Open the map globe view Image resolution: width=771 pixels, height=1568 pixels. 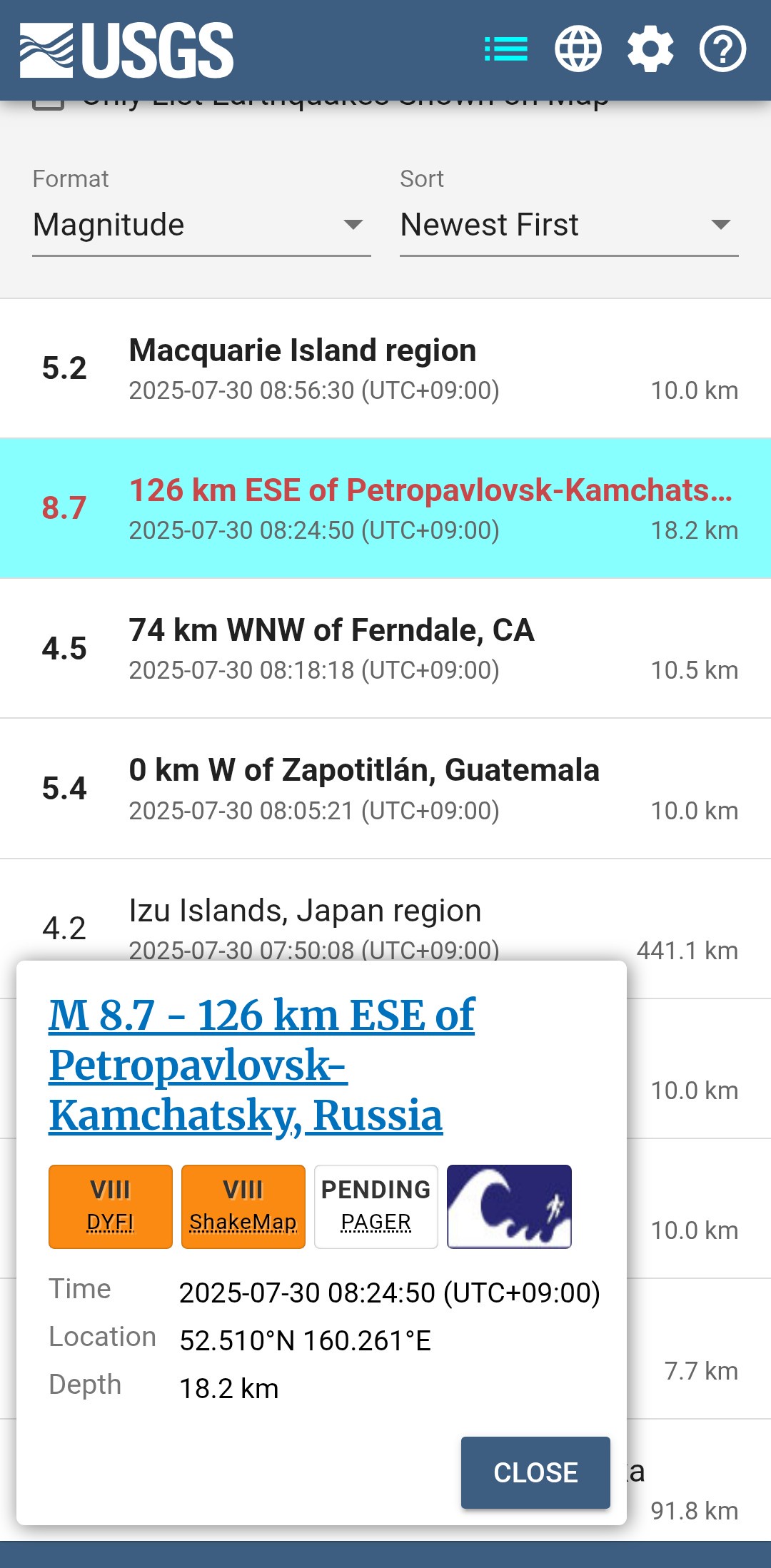(578, 49)
